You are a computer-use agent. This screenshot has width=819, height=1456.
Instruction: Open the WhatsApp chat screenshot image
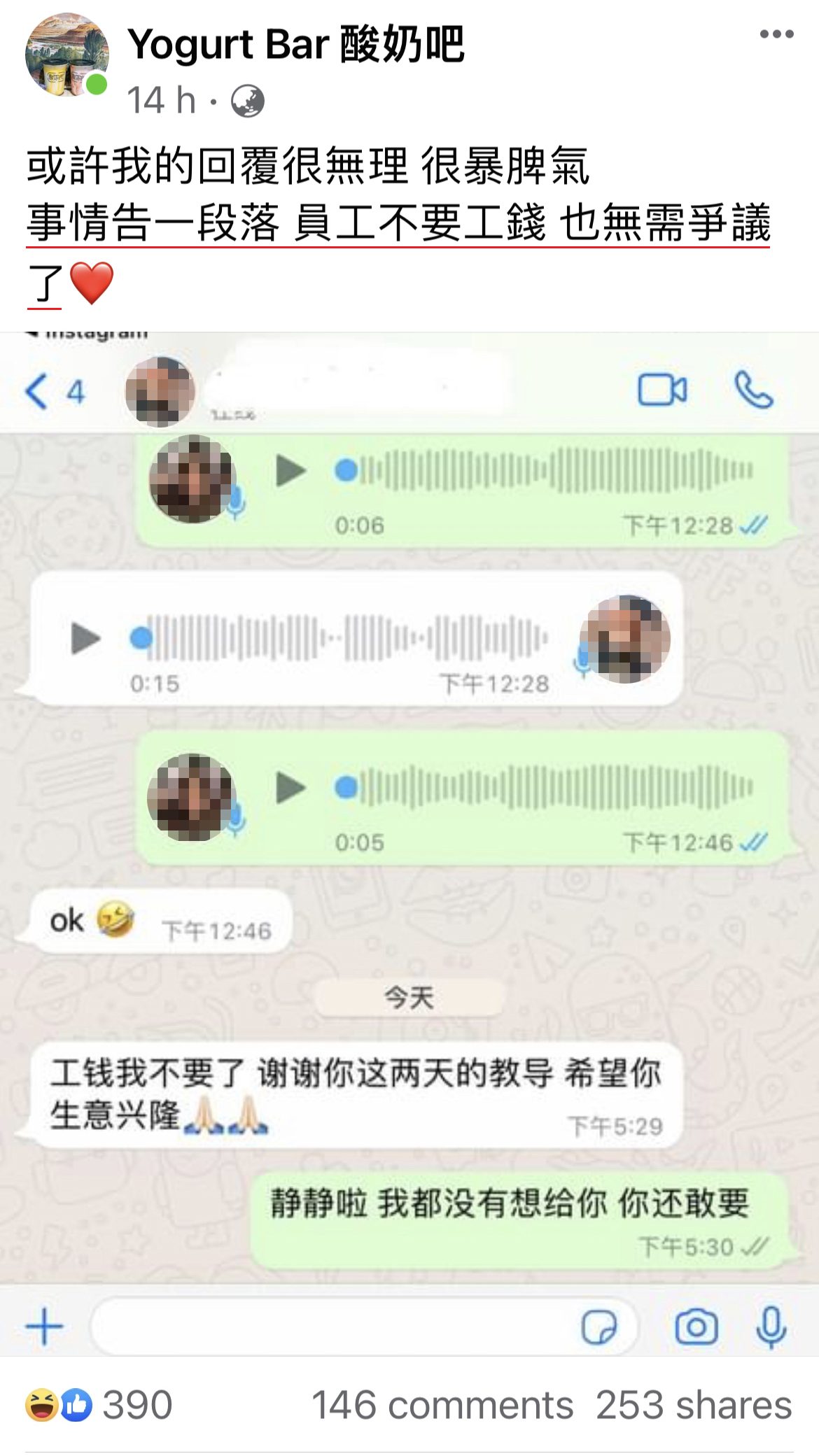pyautogui.click(x=409, y=840)
